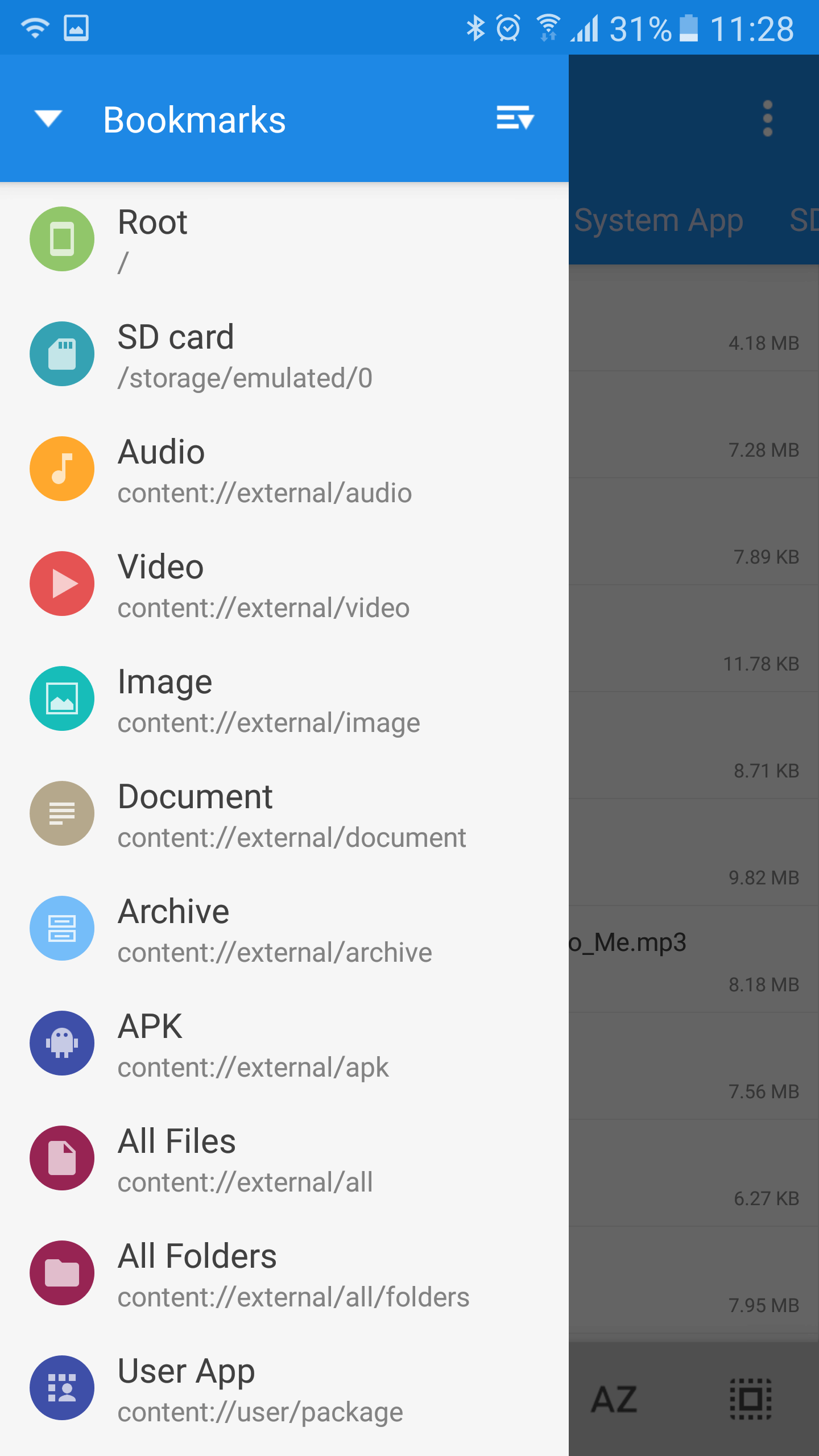Open the three-dot overflow menu

767,119
